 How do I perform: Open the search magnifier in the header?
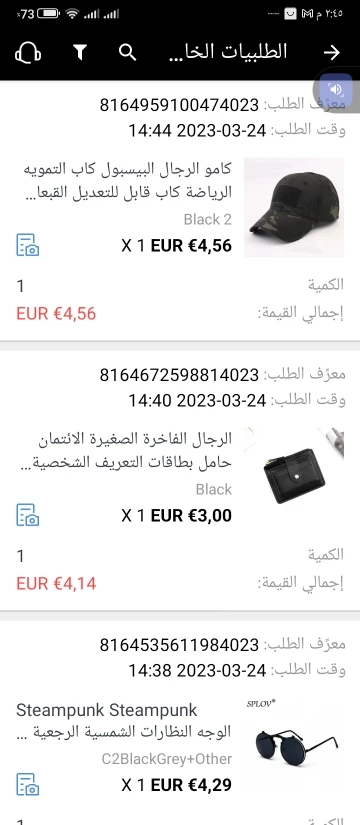tap(127, 52)
